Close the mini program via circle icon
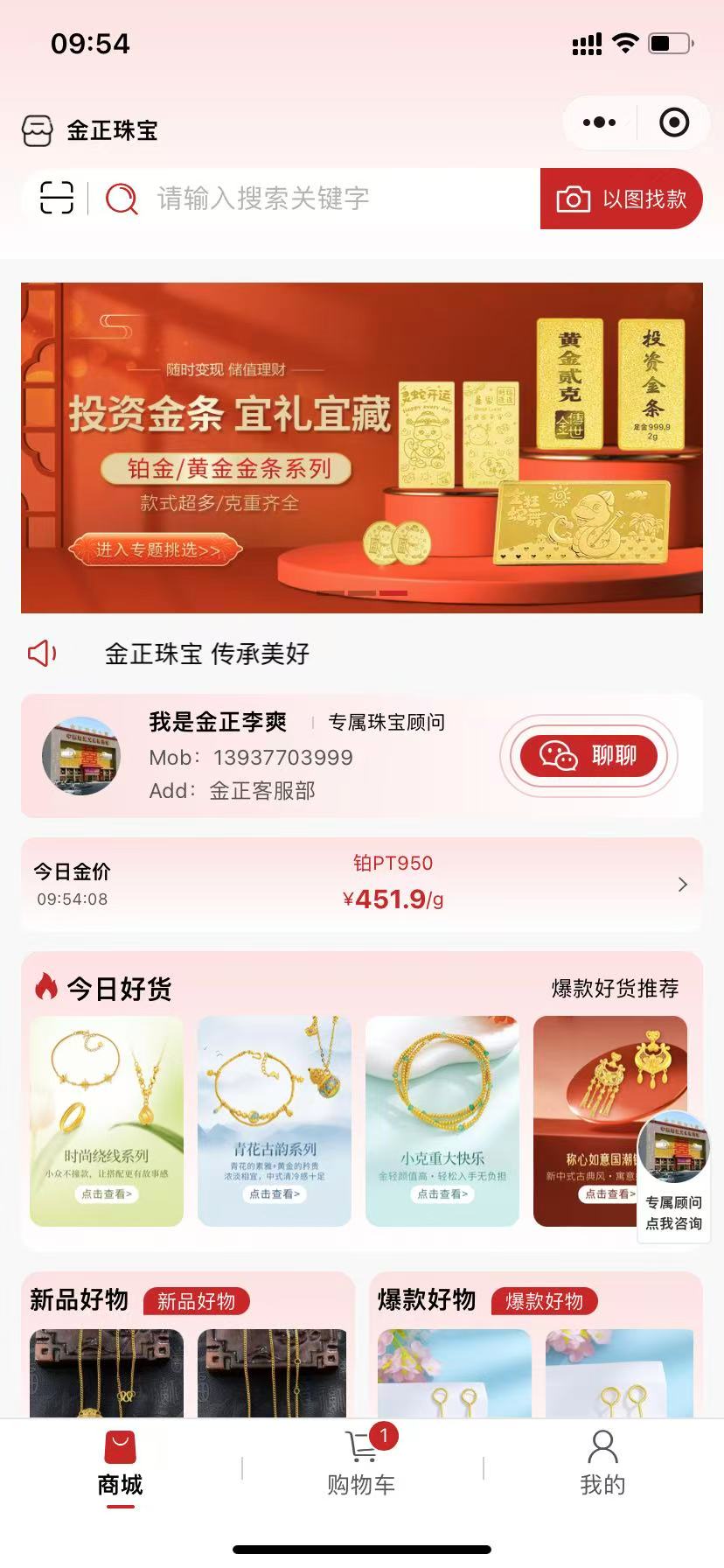 click(673, 122)
